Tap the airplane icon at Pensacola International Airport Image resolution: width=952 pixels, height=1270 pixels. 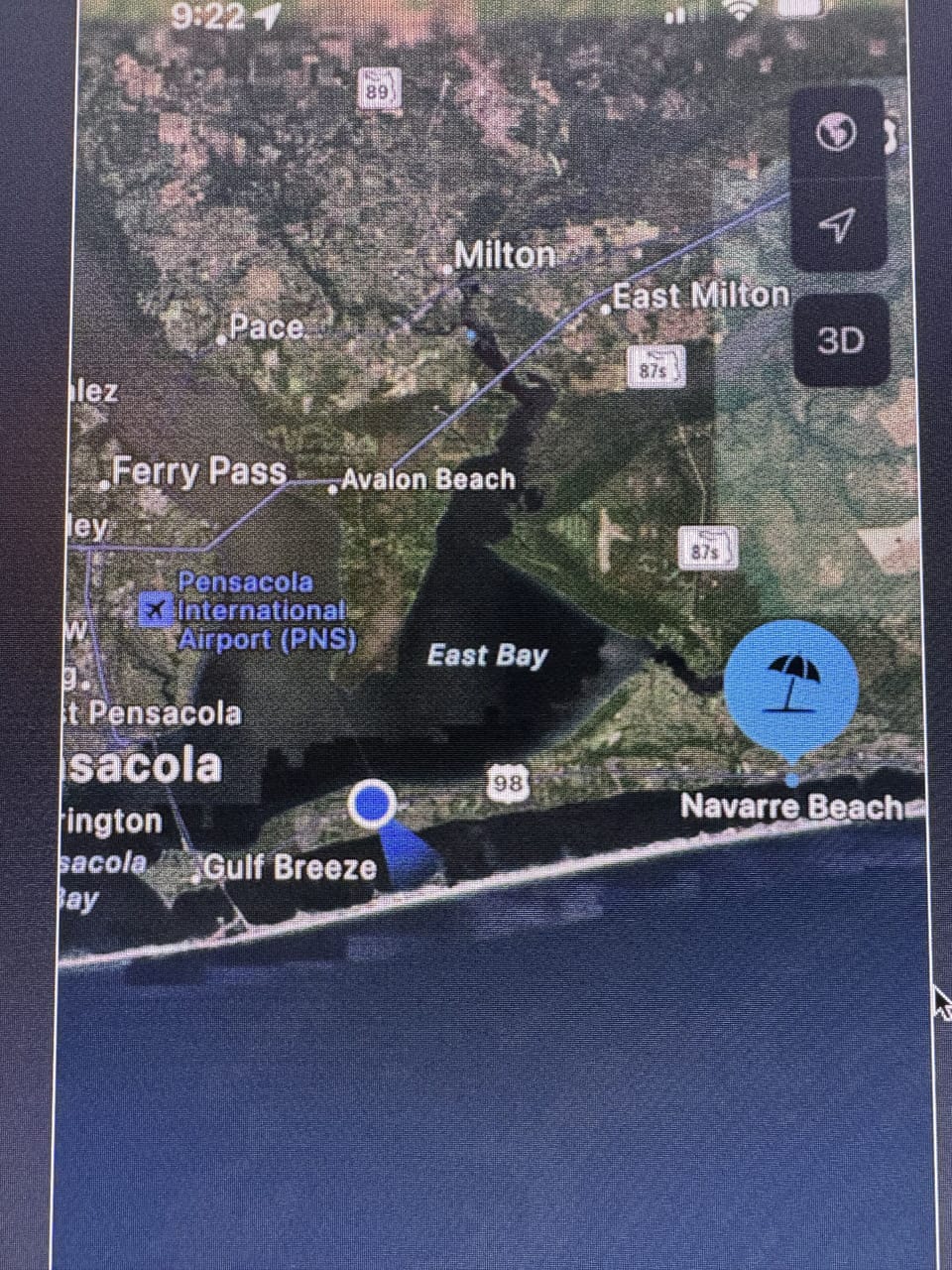pyautogui.click(x=156, y=606)
